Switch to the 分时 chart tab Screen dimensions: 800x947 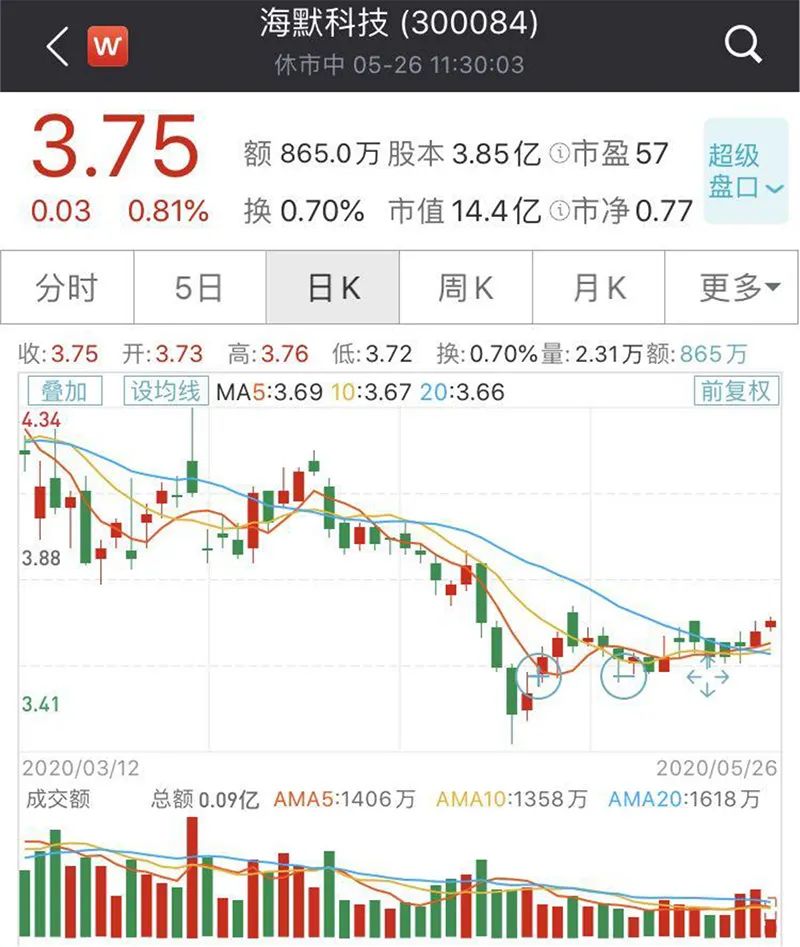point(67,288)
